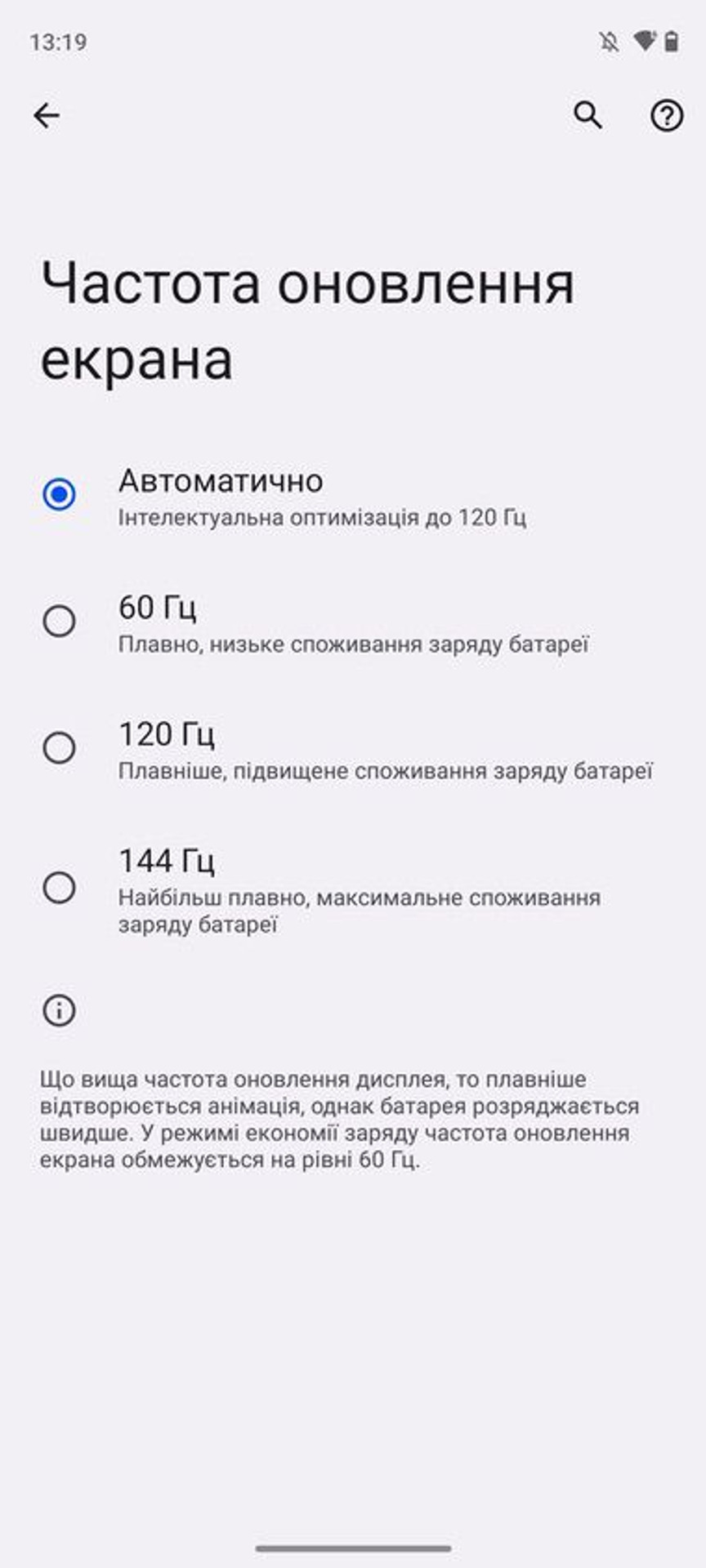Viewport: 706px width, 1568px height.
Task: Go back using the arrow icon
Action: [x=47, y=116]
